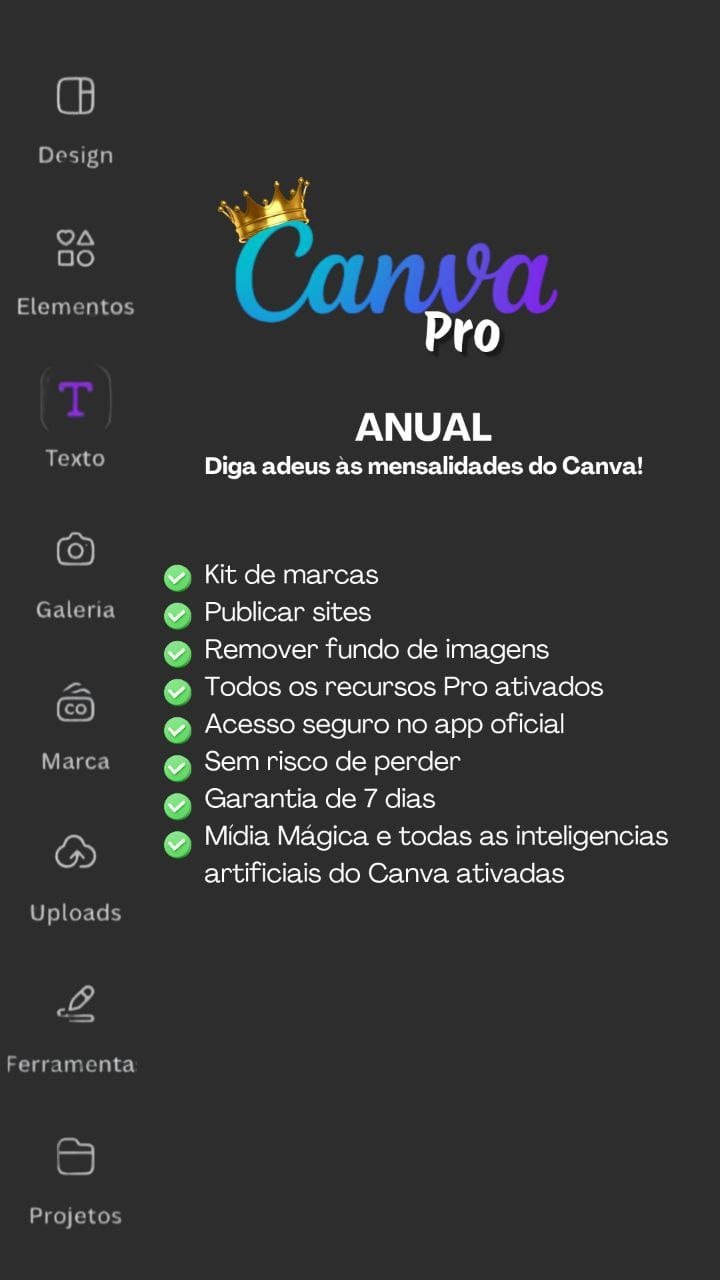Open the Ferramentas pen tool icon
Screen dimensions: 720x1280
[x=78, y=1004]
